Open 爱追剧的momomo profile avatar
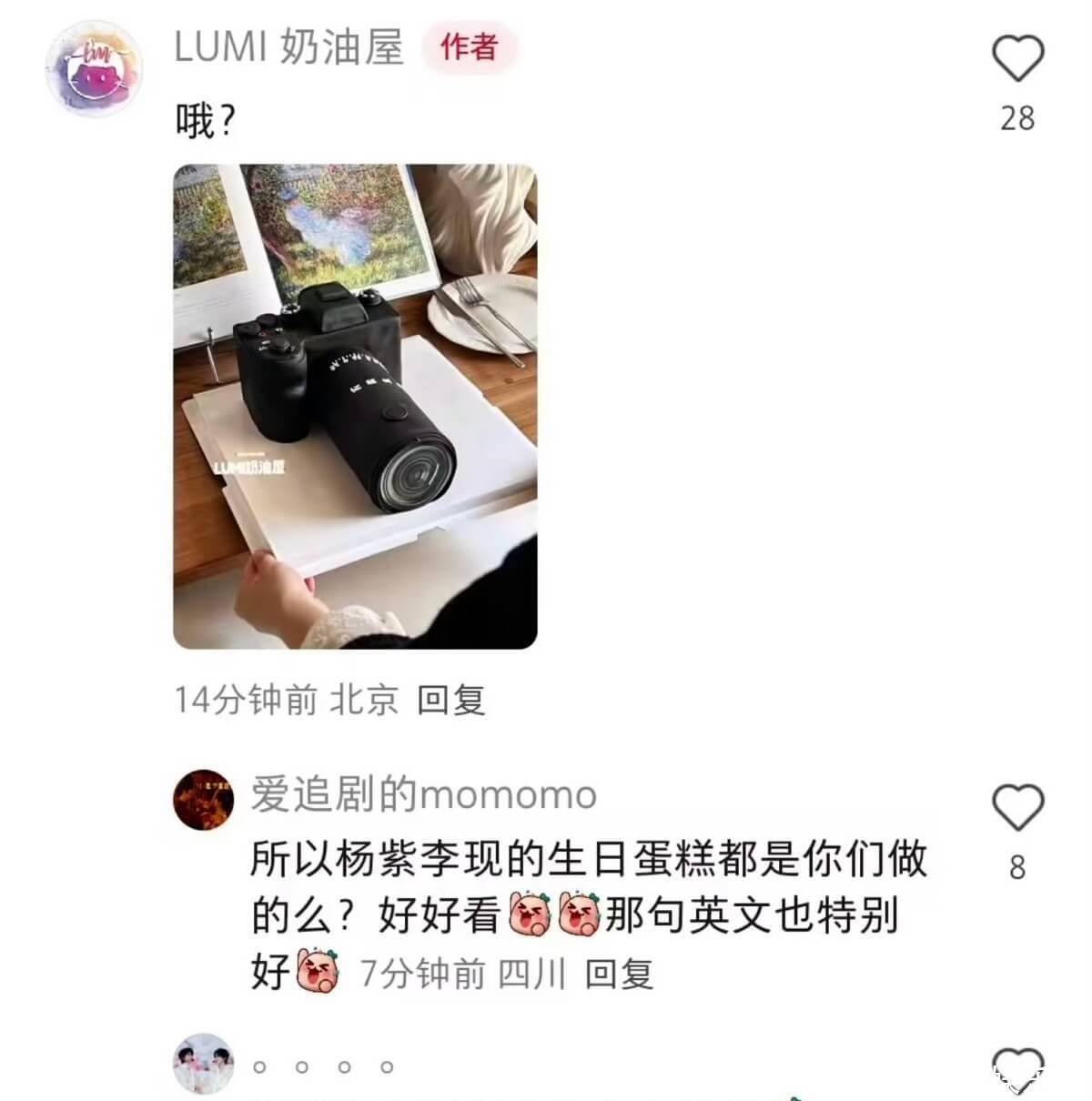The width and height of the screenshot is (1092, 1101). (x=203, y=799)
